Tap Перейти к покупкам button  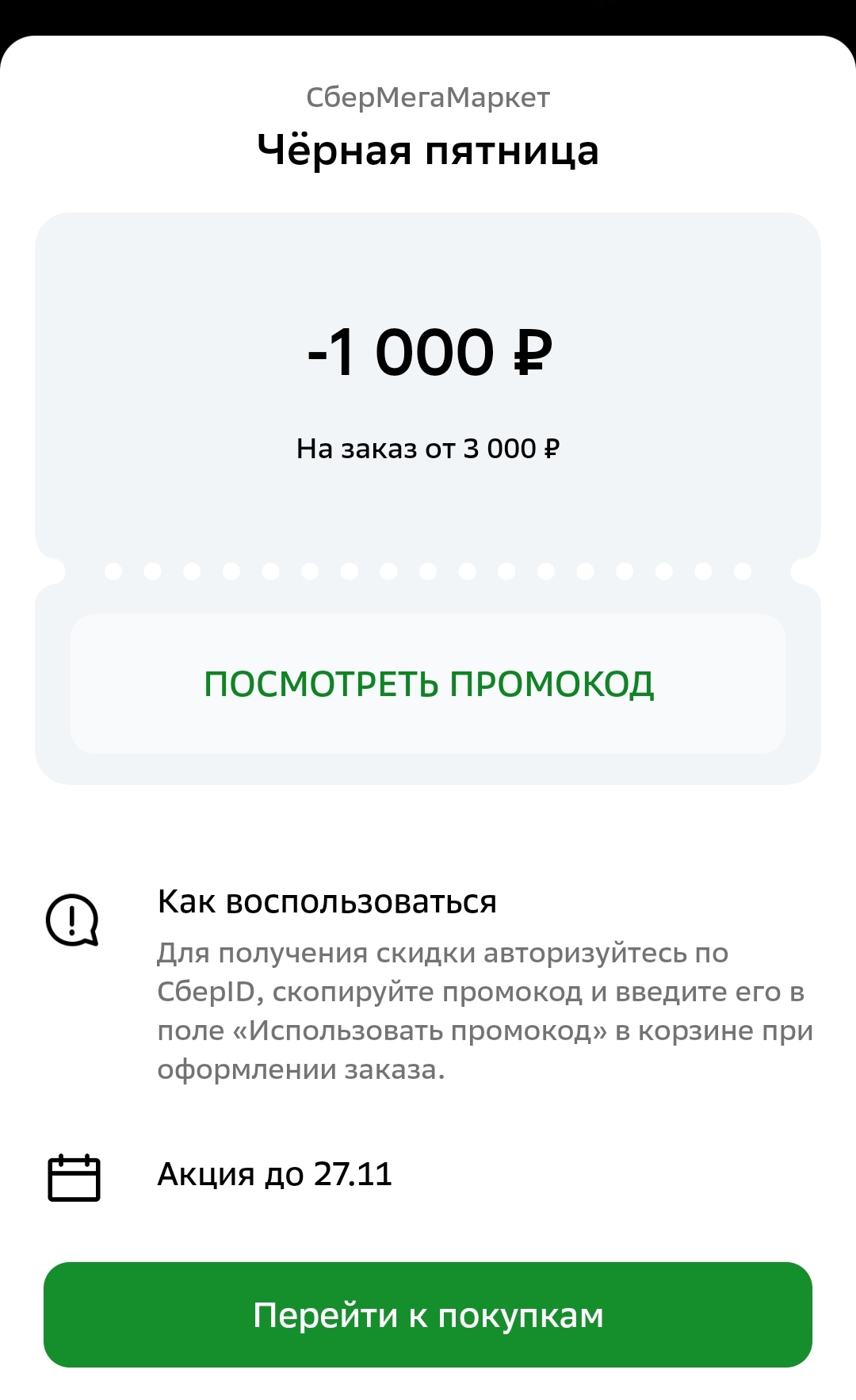(428, 1314)
